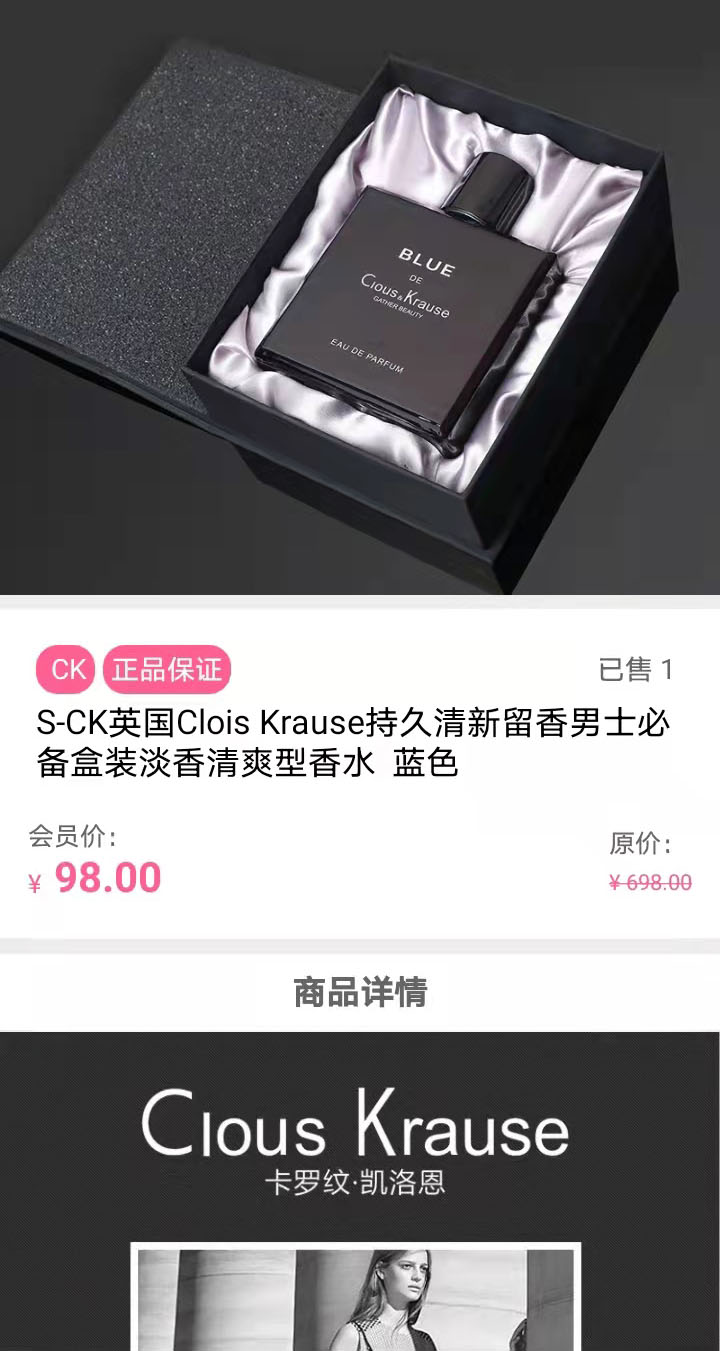
Task: Click the crossed-out original price ¥698.00
Action: (x=649, y=882)
